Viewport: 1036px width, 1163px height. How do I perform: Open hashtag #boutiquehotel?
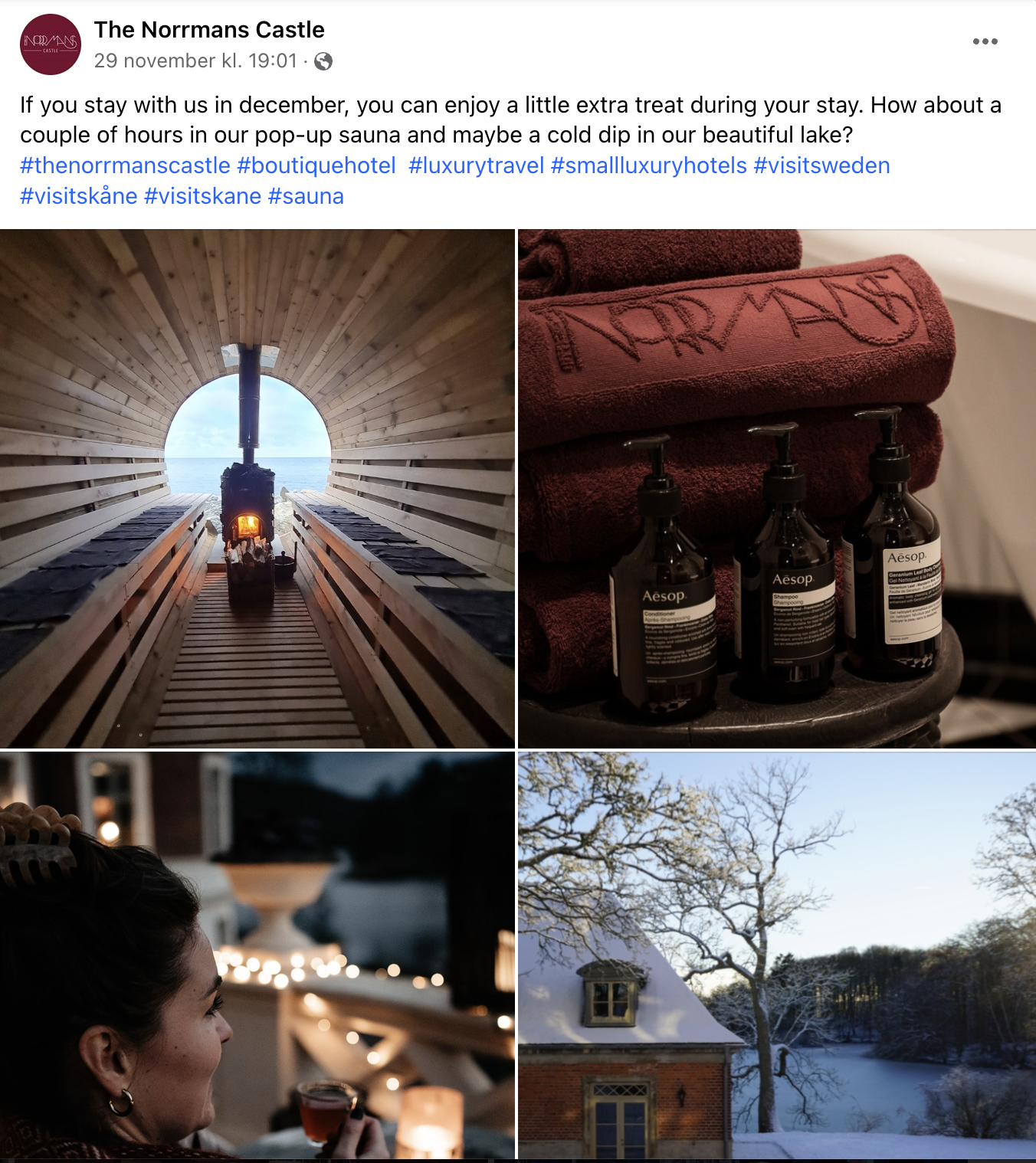point(316,165)
